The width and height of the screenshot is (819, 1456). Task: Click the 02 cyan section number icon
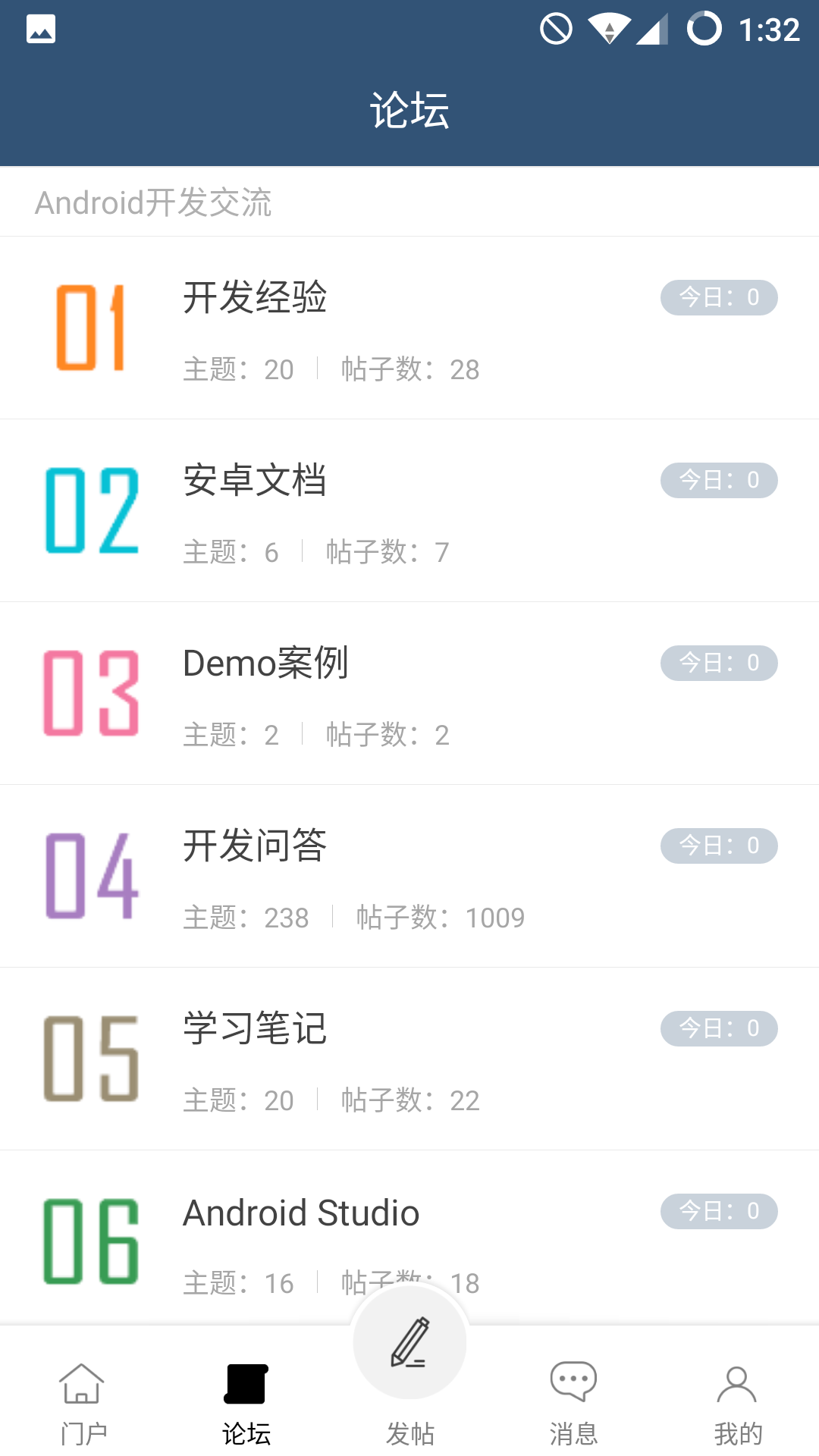click(x=93, y=510)
